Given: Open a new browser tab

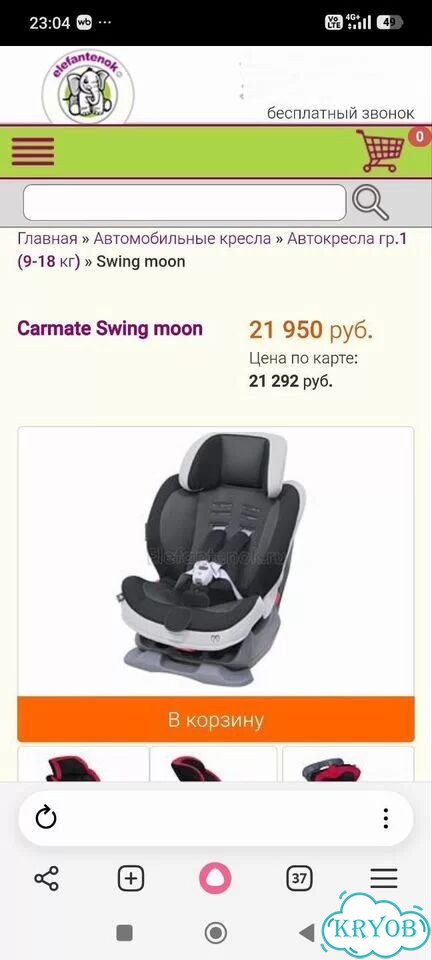Looking at the screenshot, I should [x=131, y=879].
